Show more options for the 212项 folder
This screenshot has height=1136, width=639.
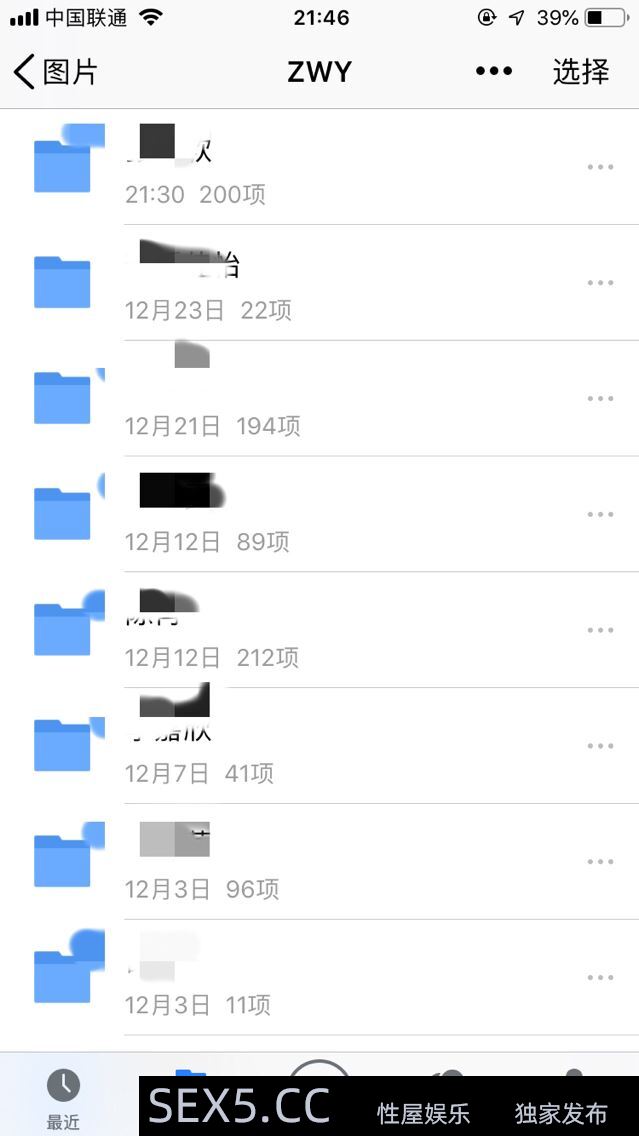(x=600, y=630)
